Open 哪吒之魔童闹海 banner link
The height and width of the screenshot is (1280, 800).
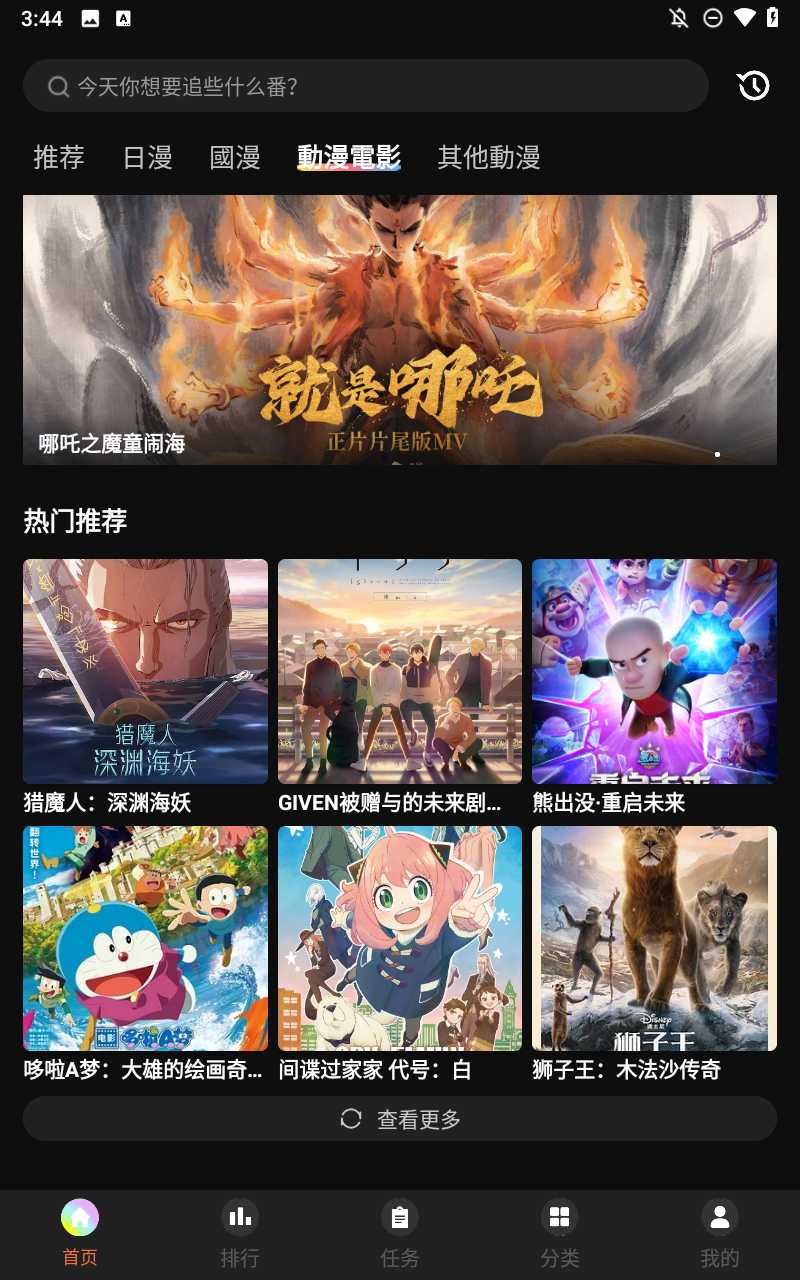tap(400, 330)
